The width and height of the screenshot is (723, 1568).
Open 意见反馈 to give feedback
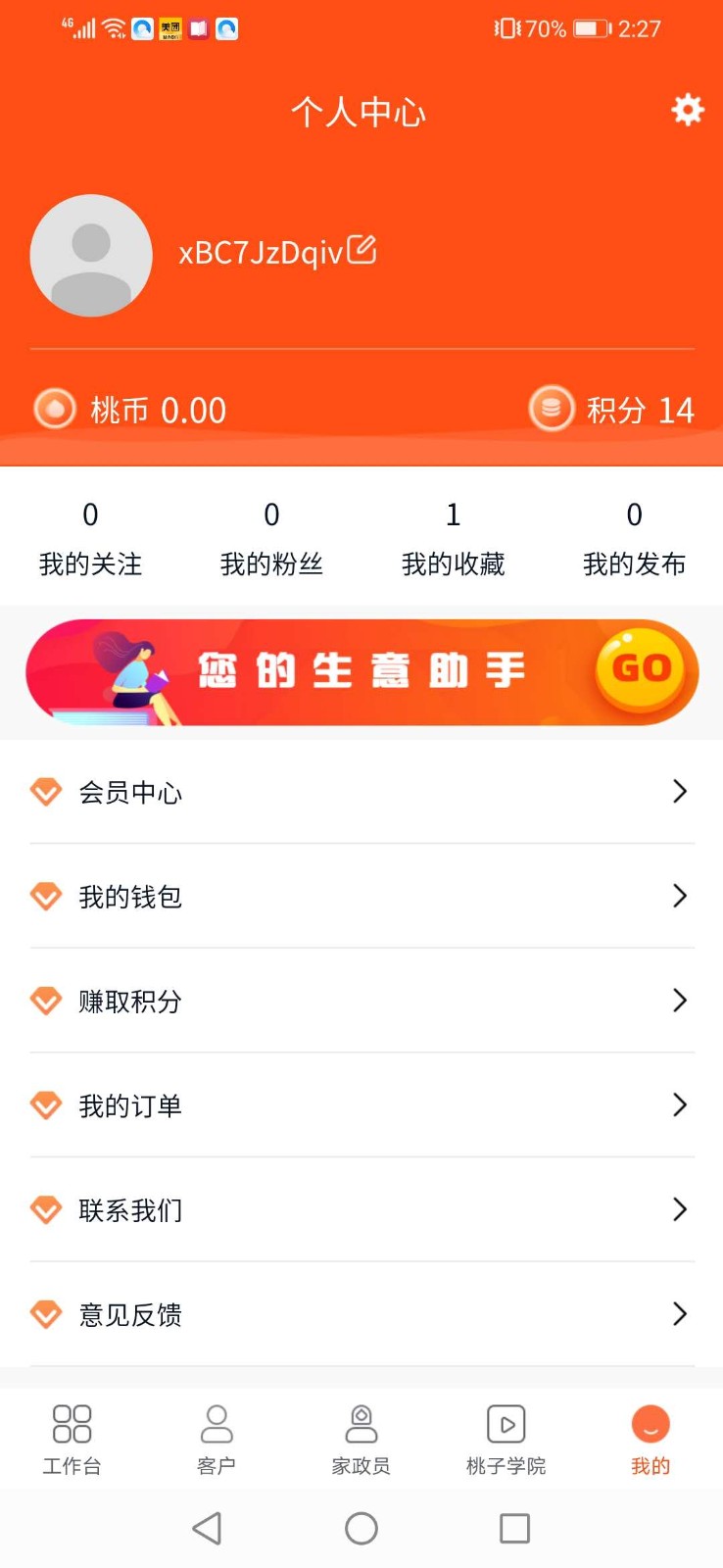(x=130, y=1314)
